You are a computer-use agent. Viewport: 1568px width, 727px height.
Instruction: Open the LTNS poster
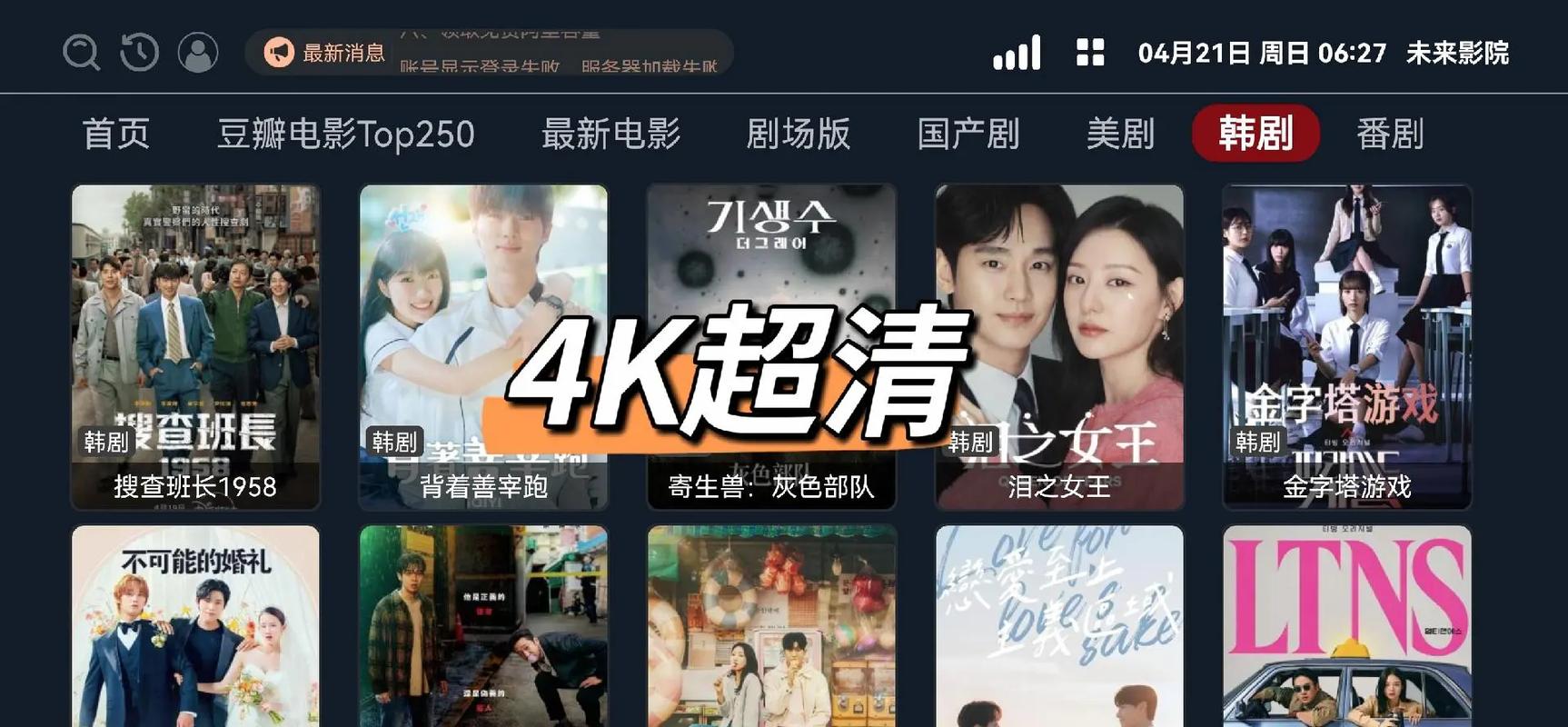(1346, 627)
